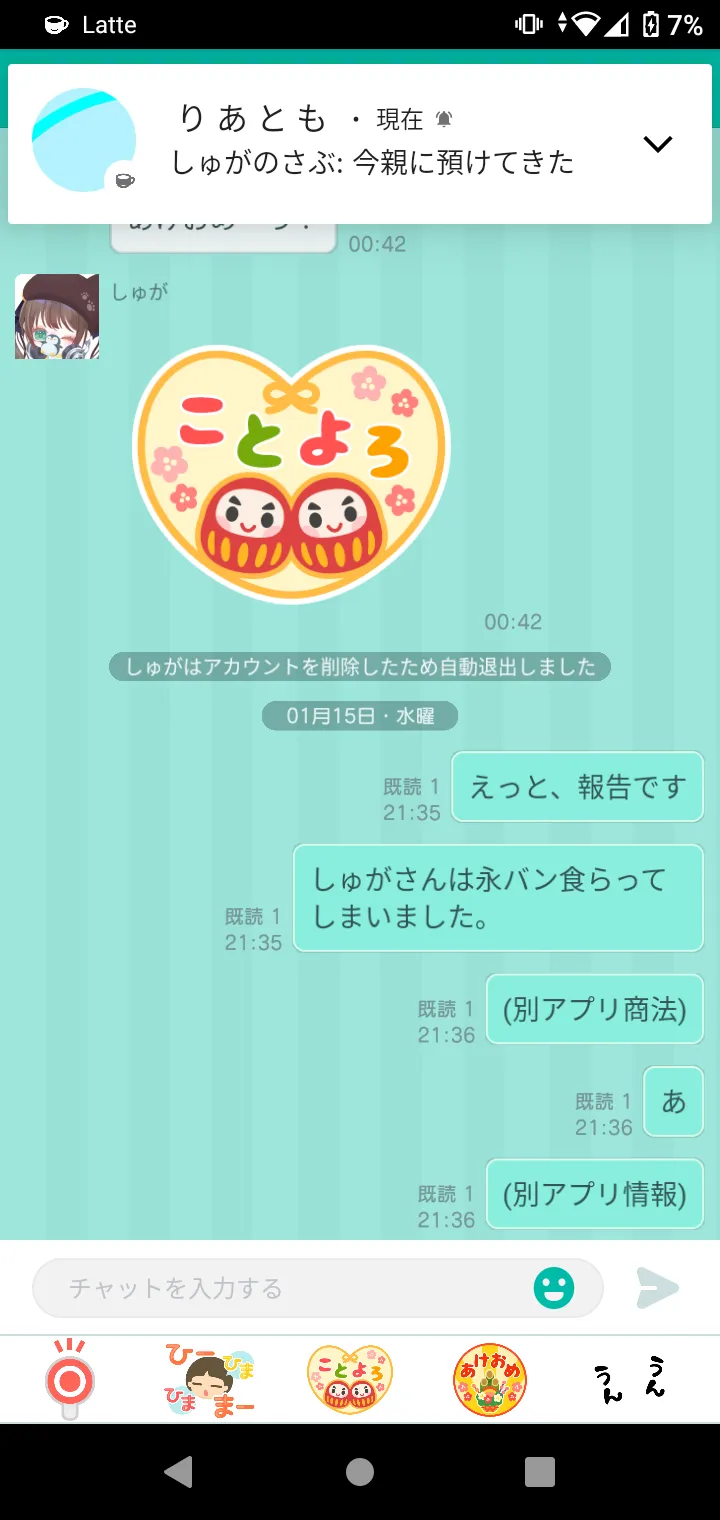Tap the ことよろ sticker in the chat
Viewport: 720px width, 1520px height.
pos(291,474)
